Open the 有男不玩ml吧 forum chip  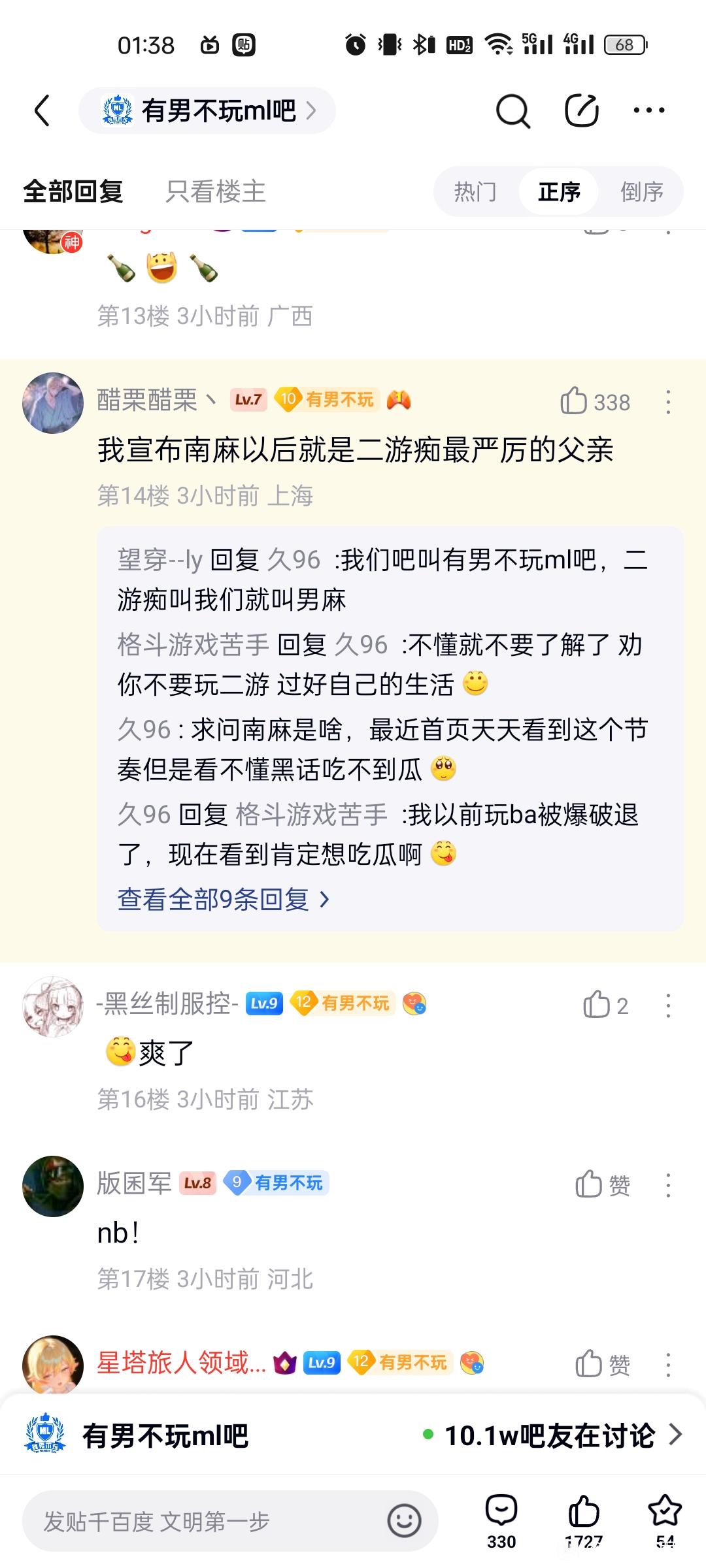[x=207, y=110]
